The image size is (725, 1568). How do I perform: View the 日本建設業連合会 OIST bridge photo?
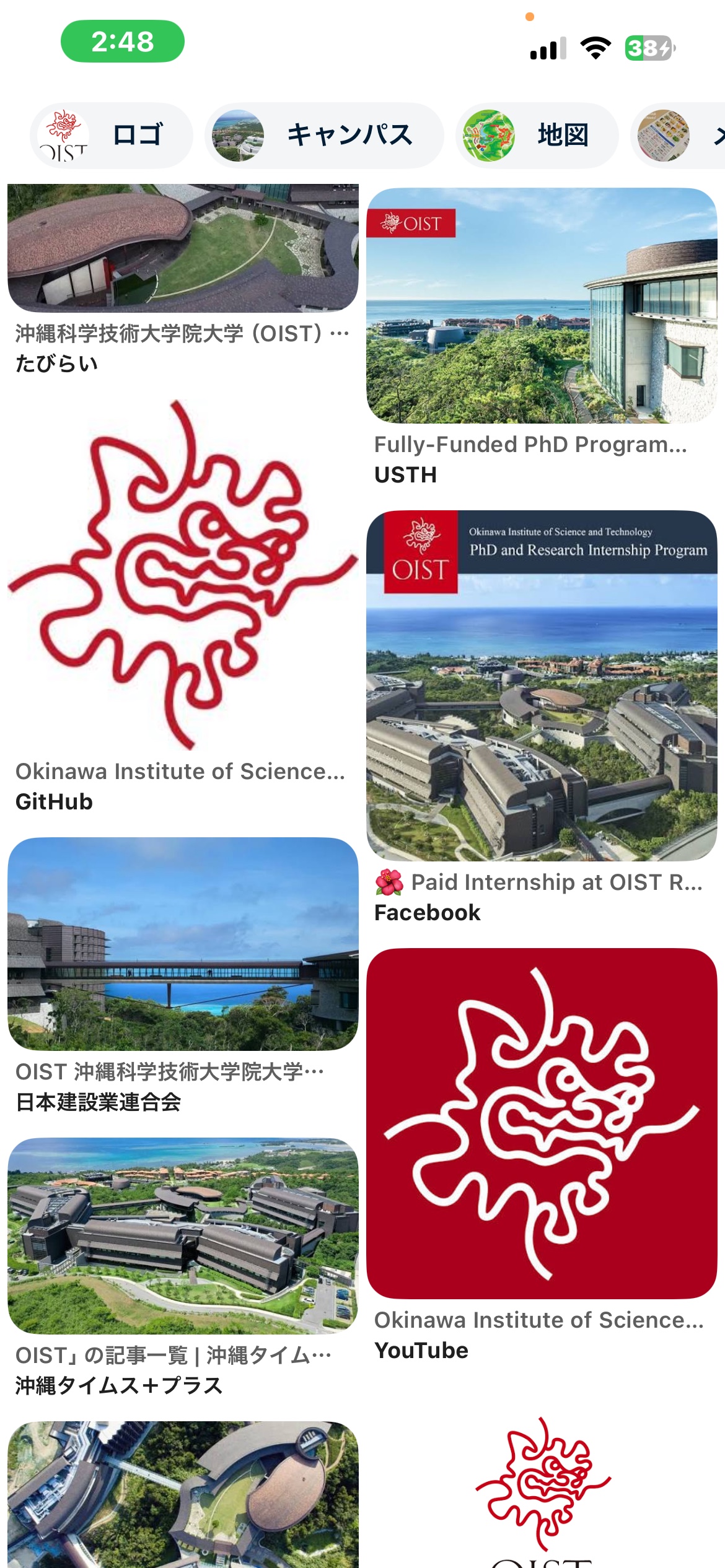click(x=183, y=944)
